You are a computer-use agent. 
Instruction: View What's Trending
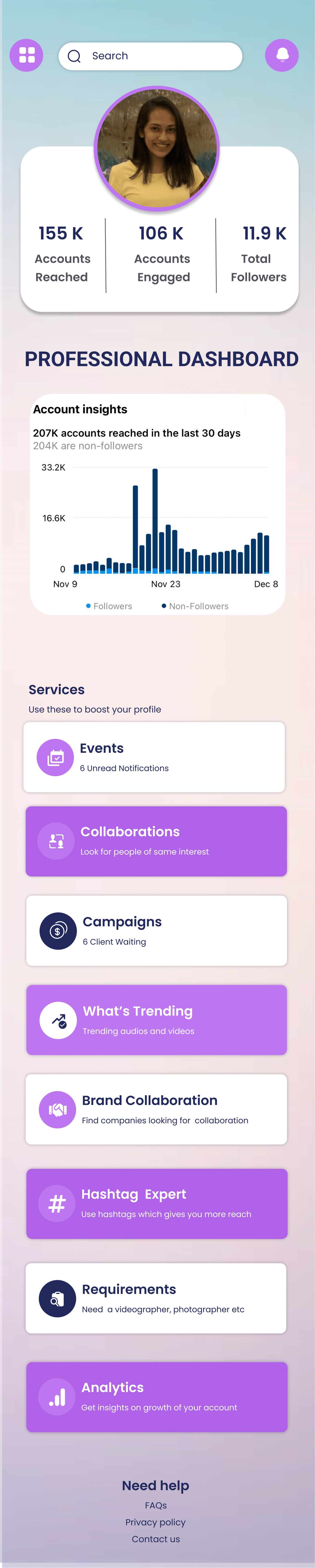pos(156,1020)
